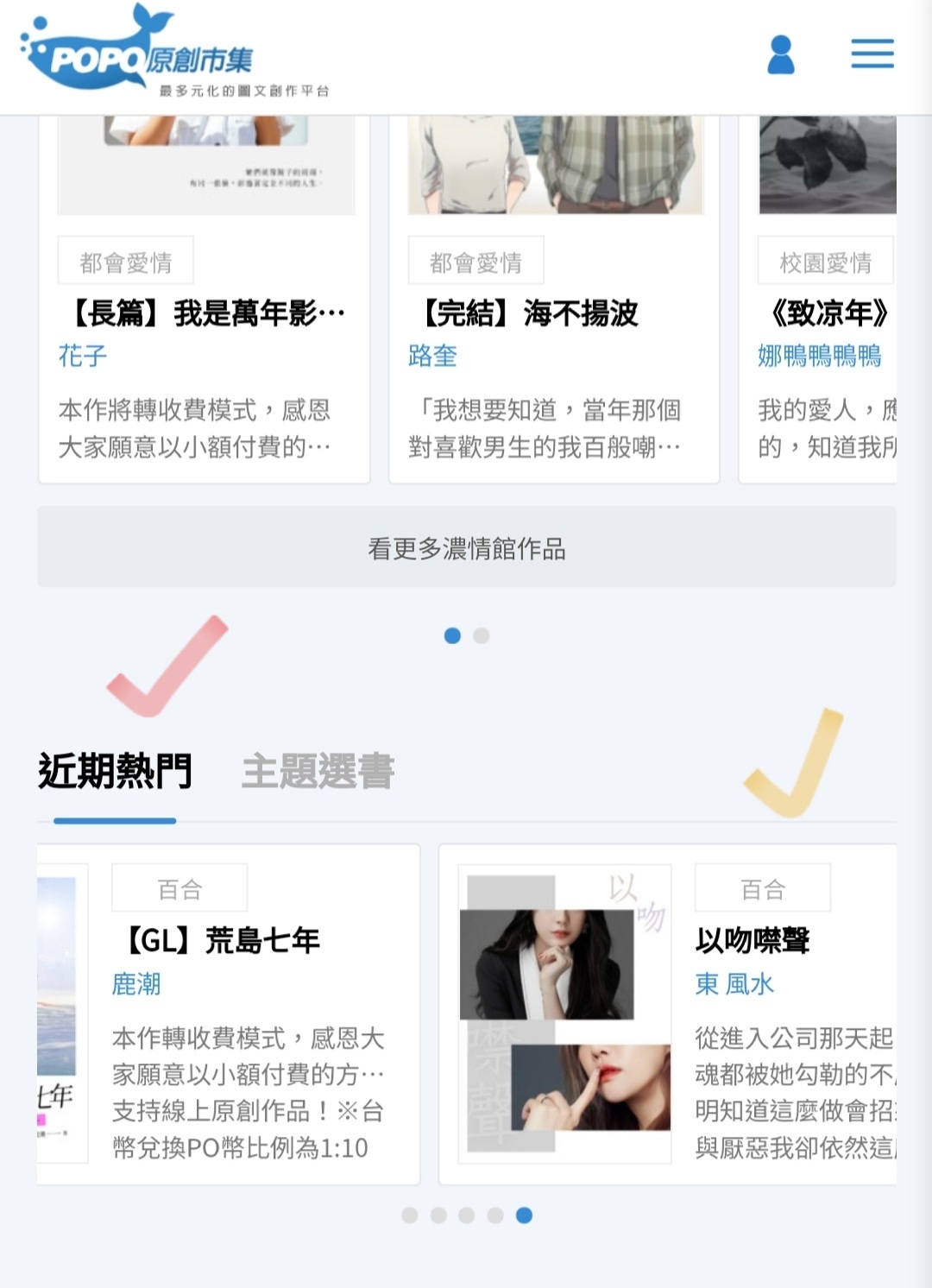Select the 近期熱門 tab
This screenshot has height=1288, width=932.
click(115, 771)
